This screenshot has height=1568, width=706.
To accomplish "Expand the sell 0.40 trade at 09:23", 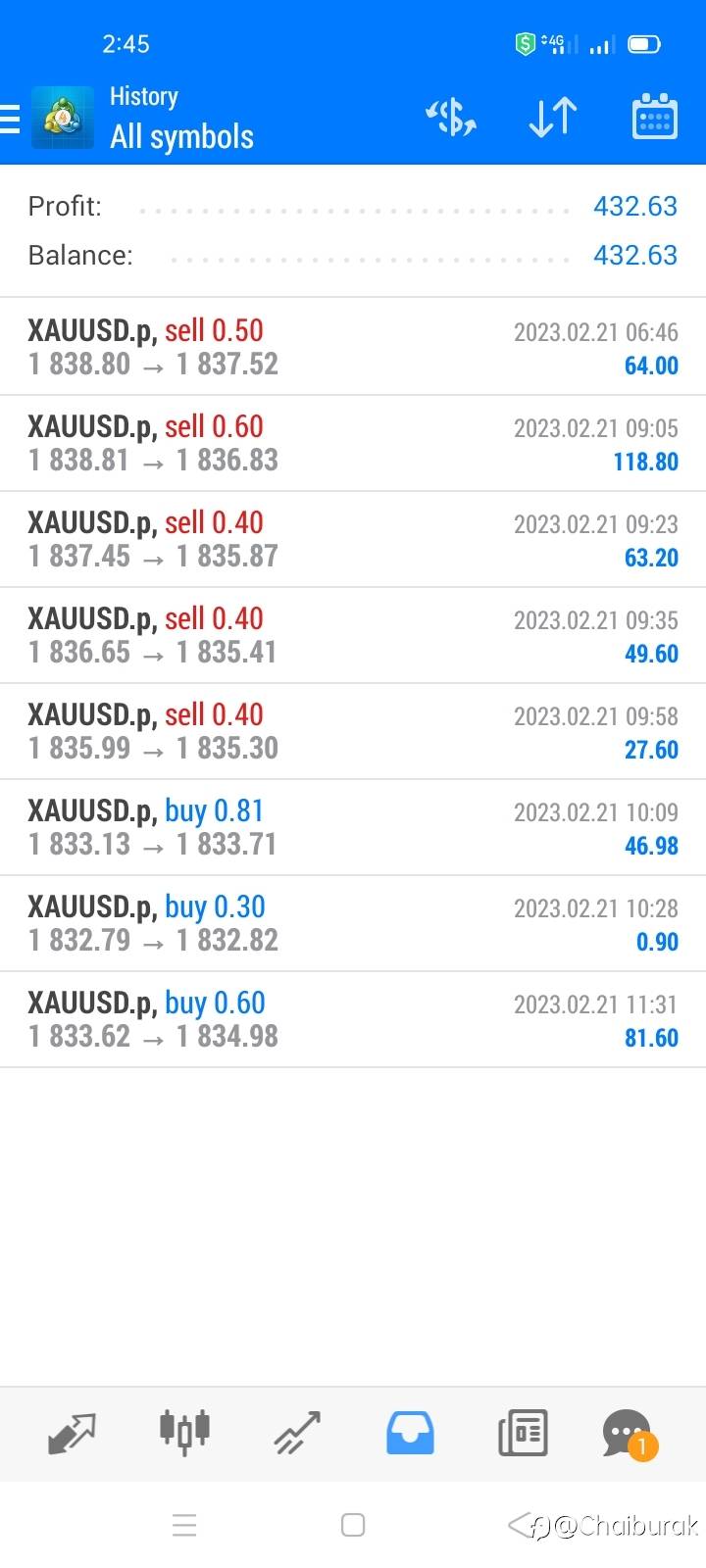I will point(353,539).
